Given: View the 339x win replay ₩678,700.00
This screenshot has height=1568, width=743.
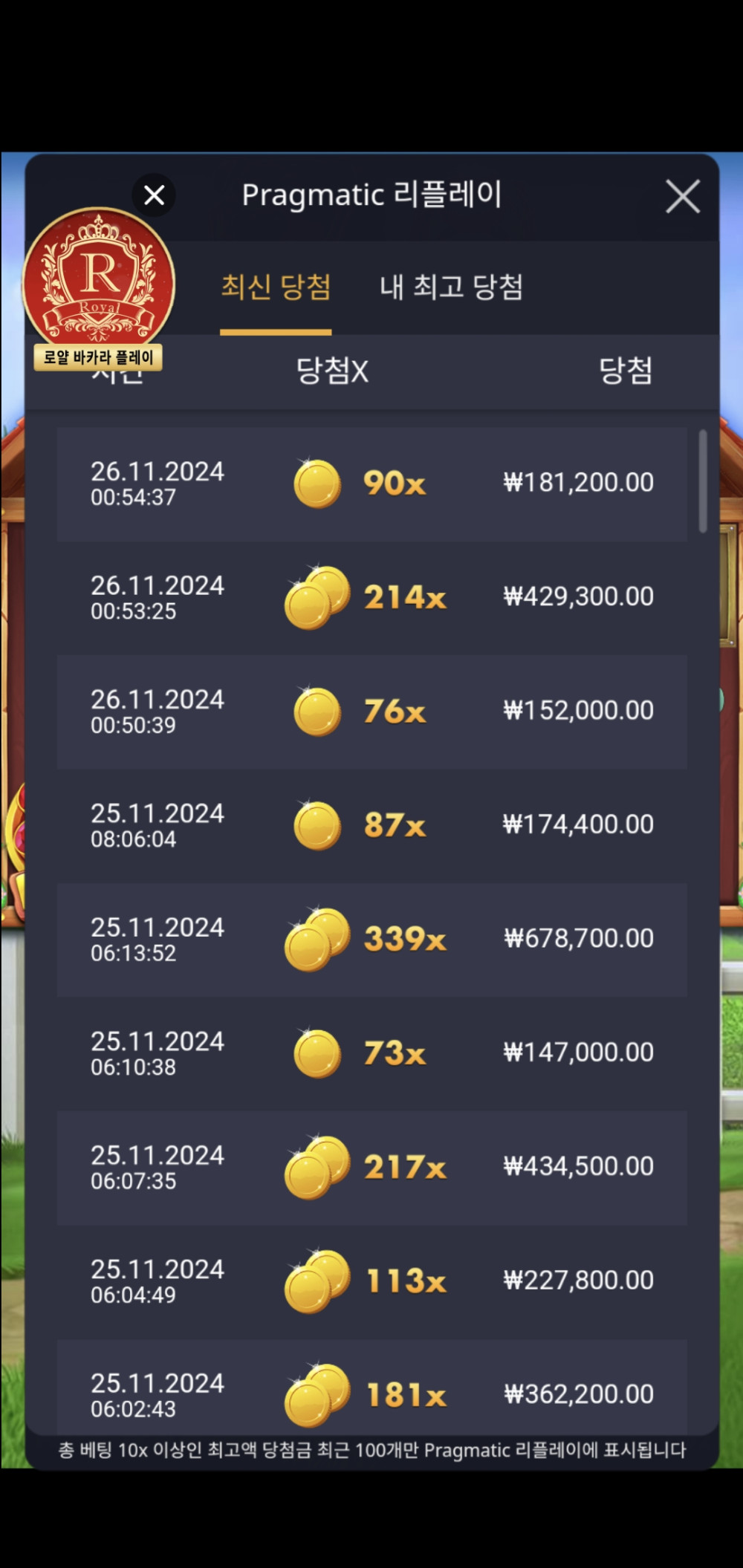Looking at the screenshot, I should (371, 940).
